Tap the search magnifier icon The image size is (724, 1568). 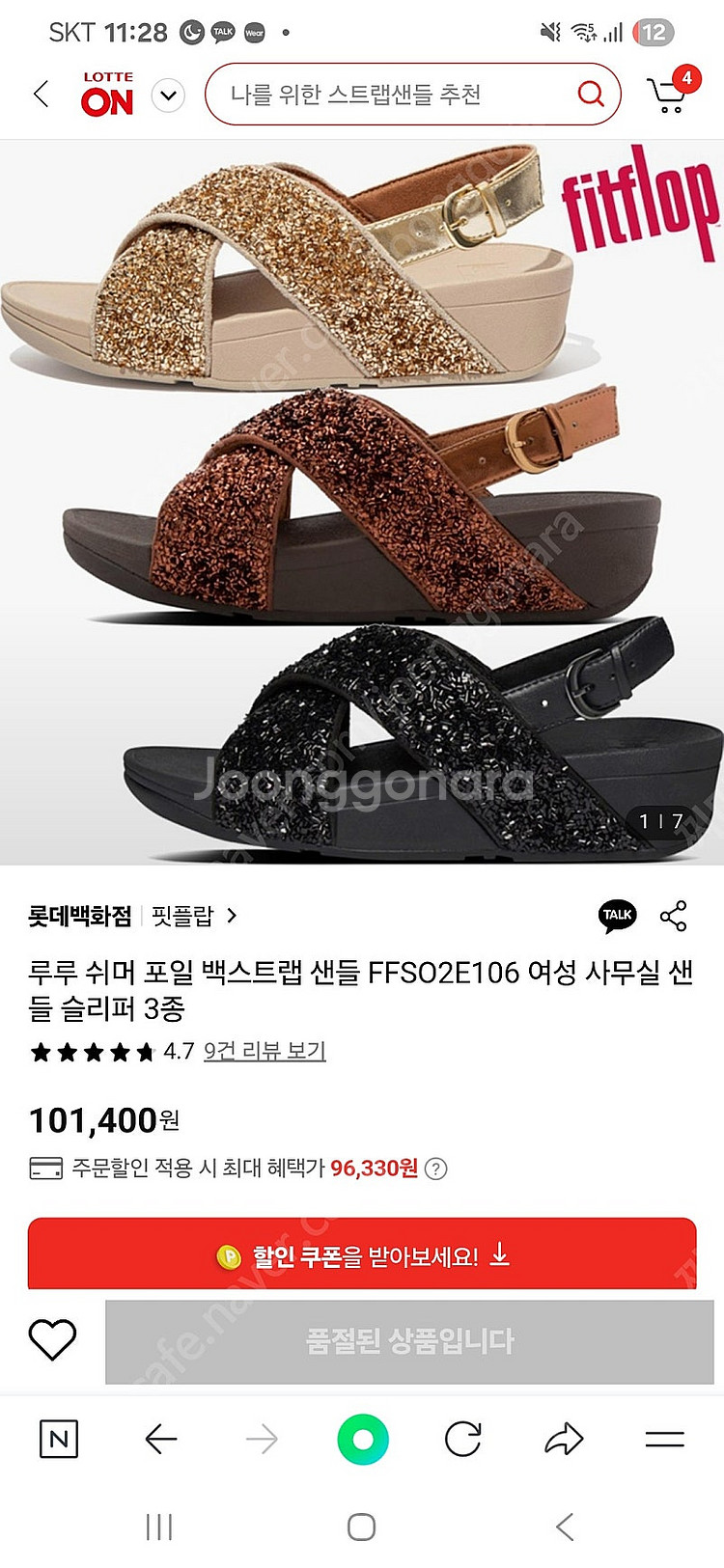pos(592,95)
